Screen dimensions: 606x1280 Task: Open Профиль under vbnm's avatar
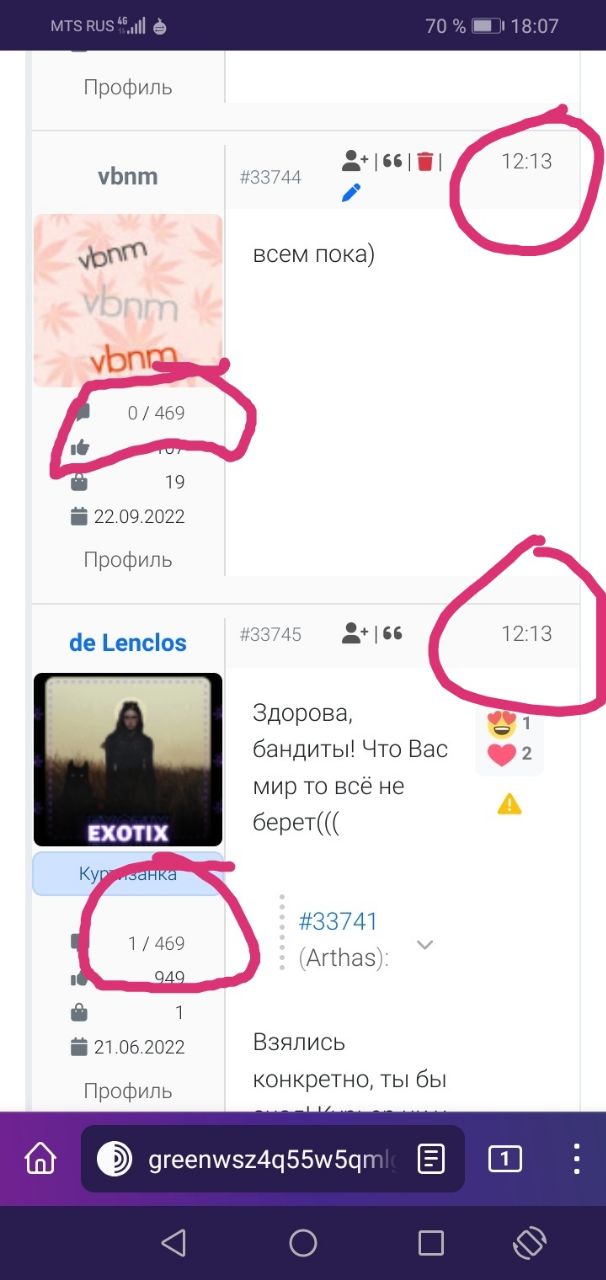point(128,559)
